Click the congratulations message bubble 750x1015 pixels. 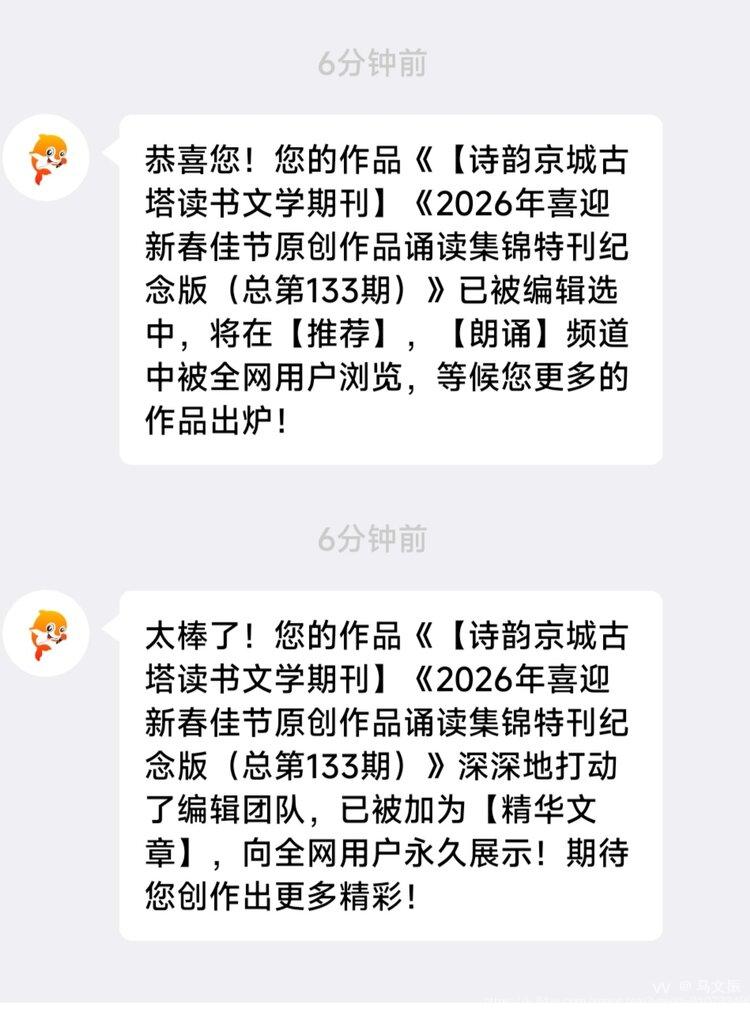click(x=390, y=290)
